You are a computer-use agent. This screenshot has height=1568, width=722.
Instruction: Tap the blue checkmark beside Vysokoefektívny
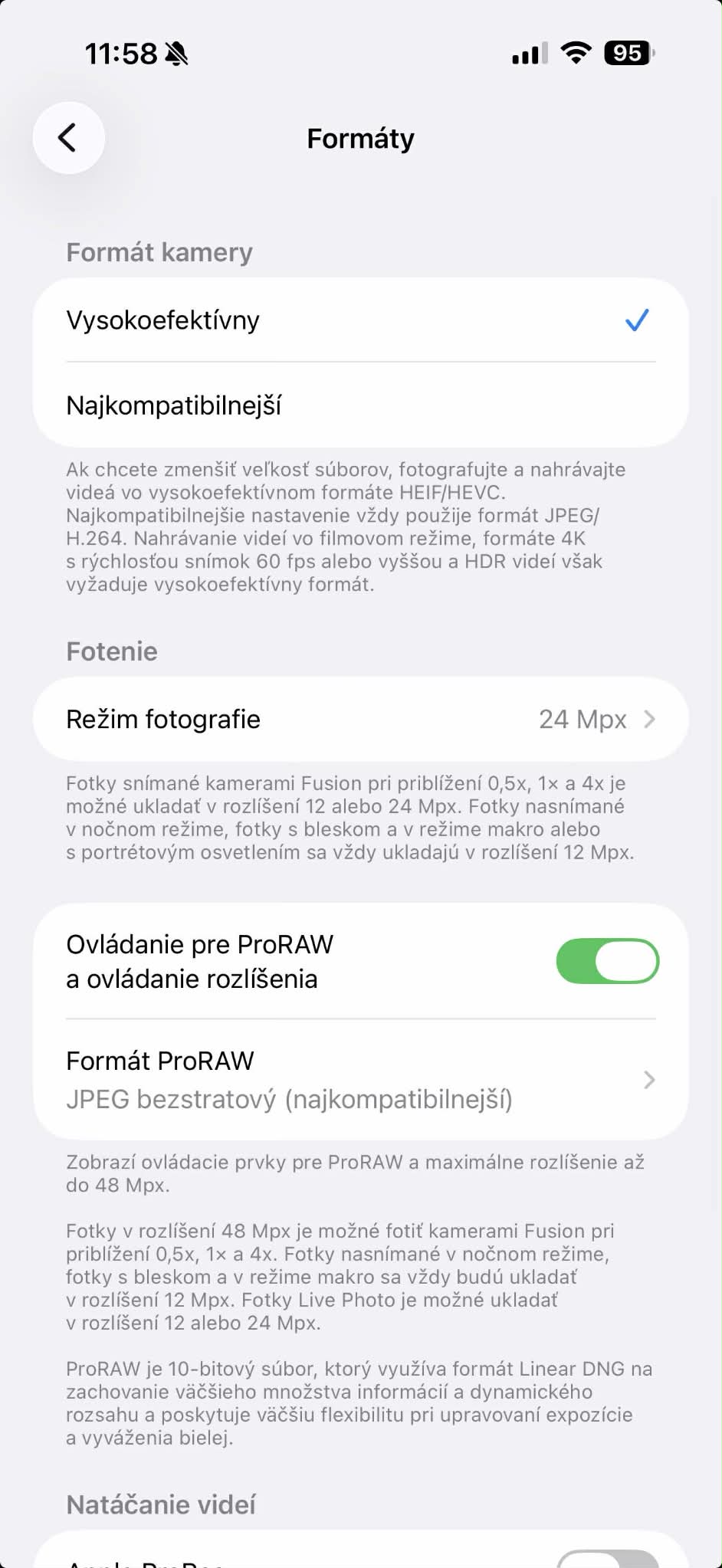[x=636, y=321]
